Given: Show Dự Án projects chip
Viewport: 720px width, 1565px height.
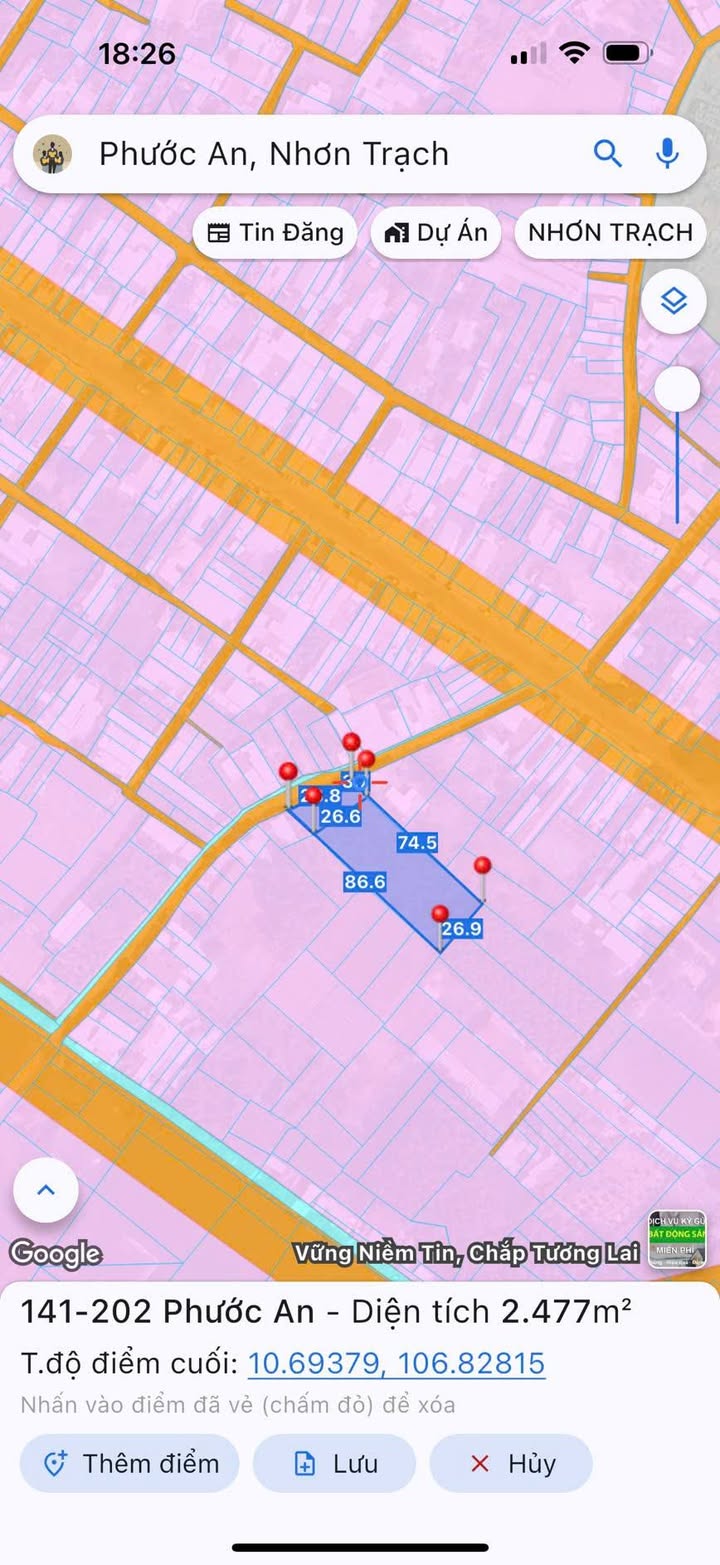Looking at the screenshot, I should tap(436, 233).
